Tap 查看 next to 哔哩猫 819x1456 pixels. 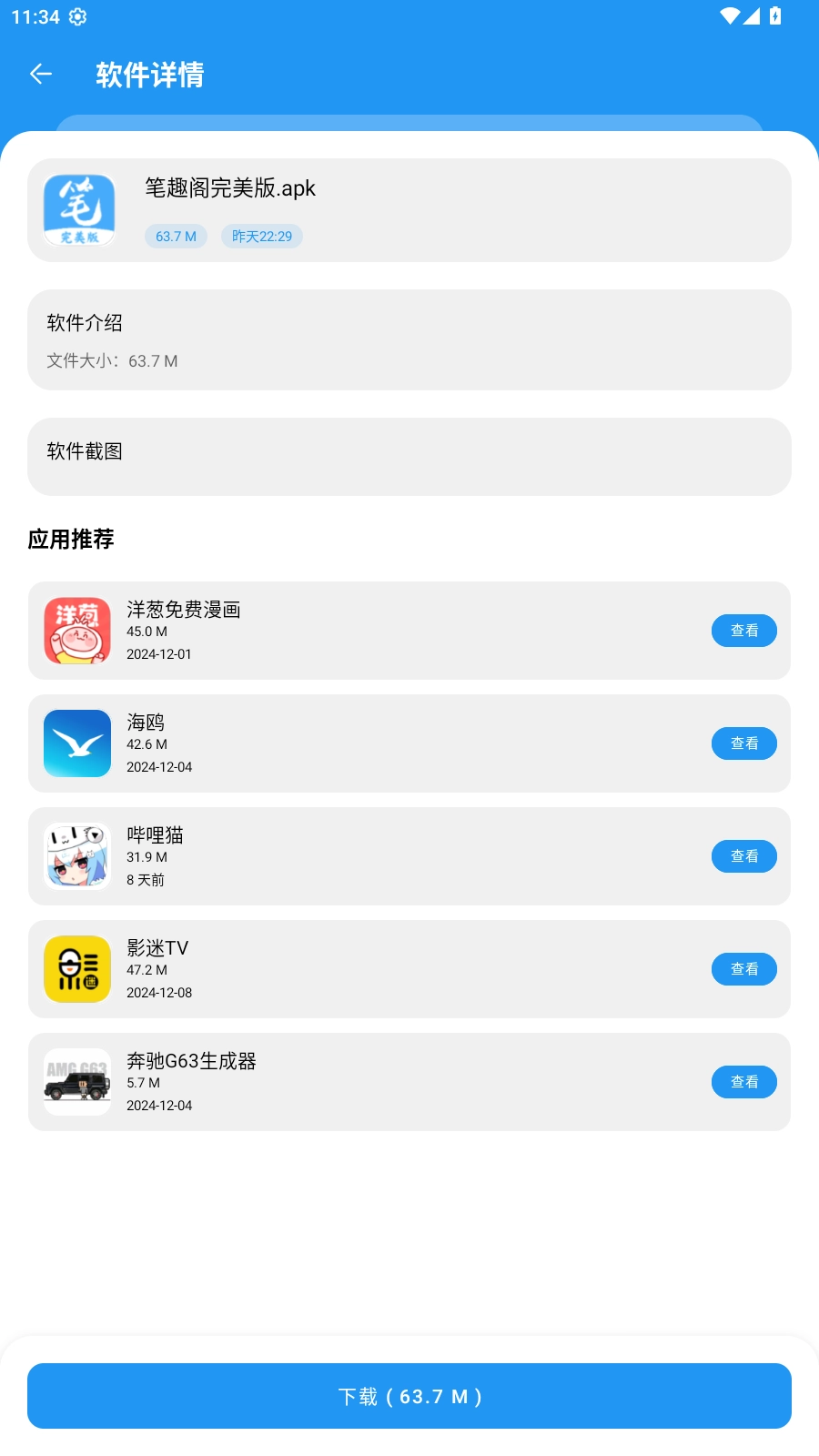(x=743, y=856)
